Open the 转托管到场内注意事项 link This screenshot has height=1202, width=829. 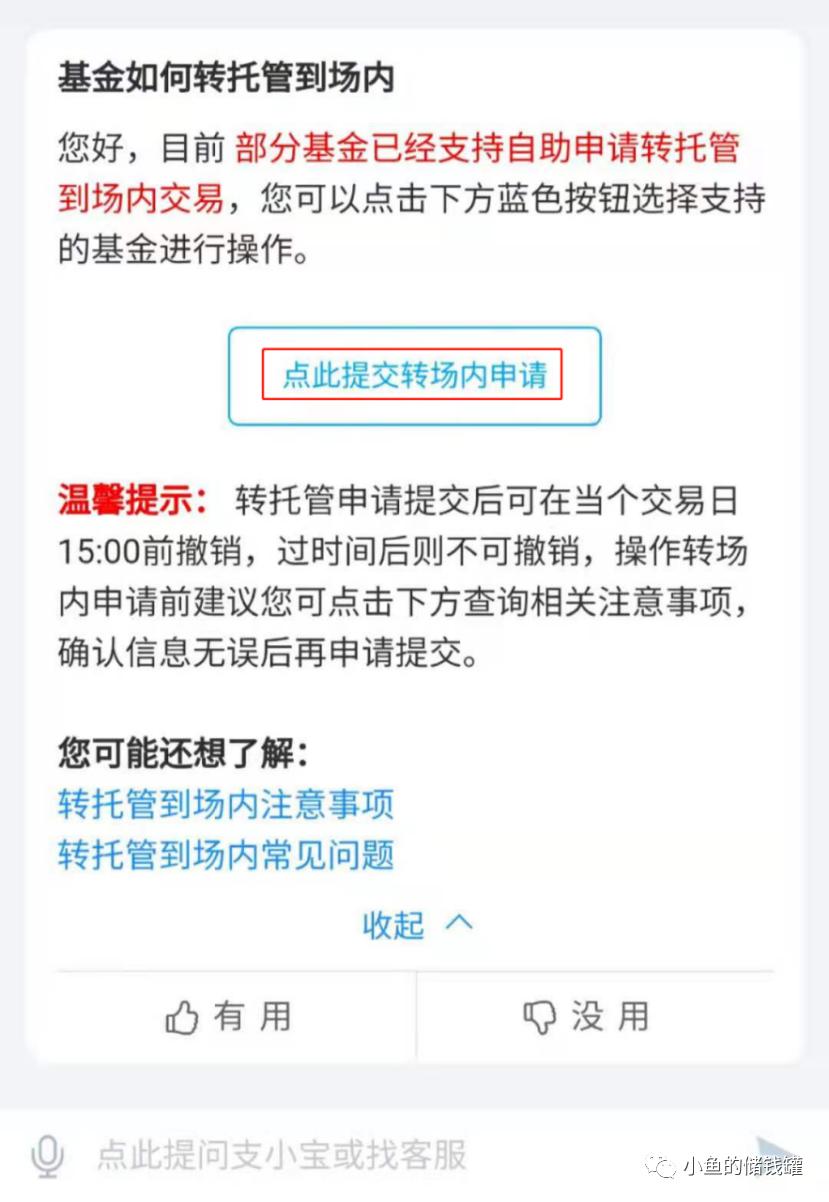click(x=224, y=805)
